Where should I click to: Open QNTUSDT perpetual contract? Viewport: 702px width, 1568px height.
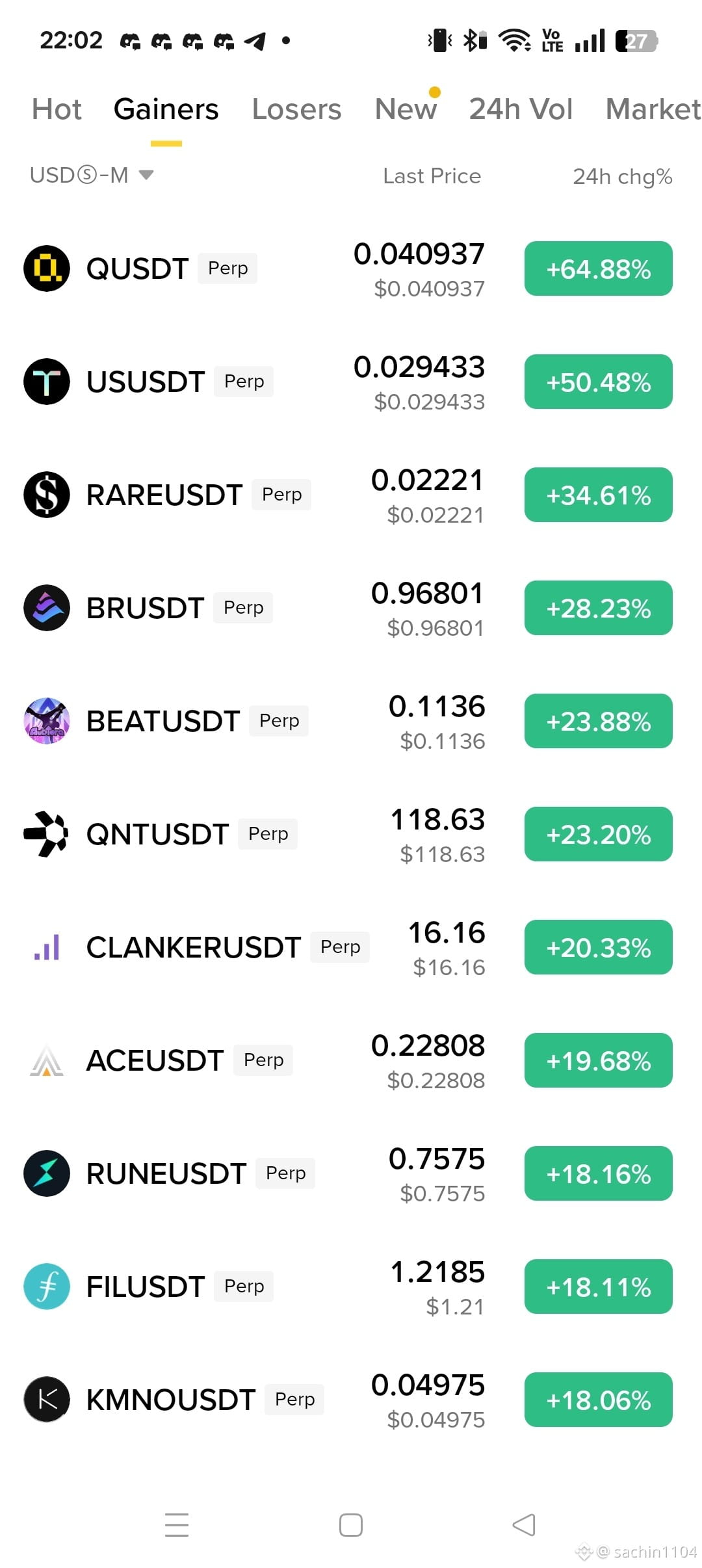(351, 834)
